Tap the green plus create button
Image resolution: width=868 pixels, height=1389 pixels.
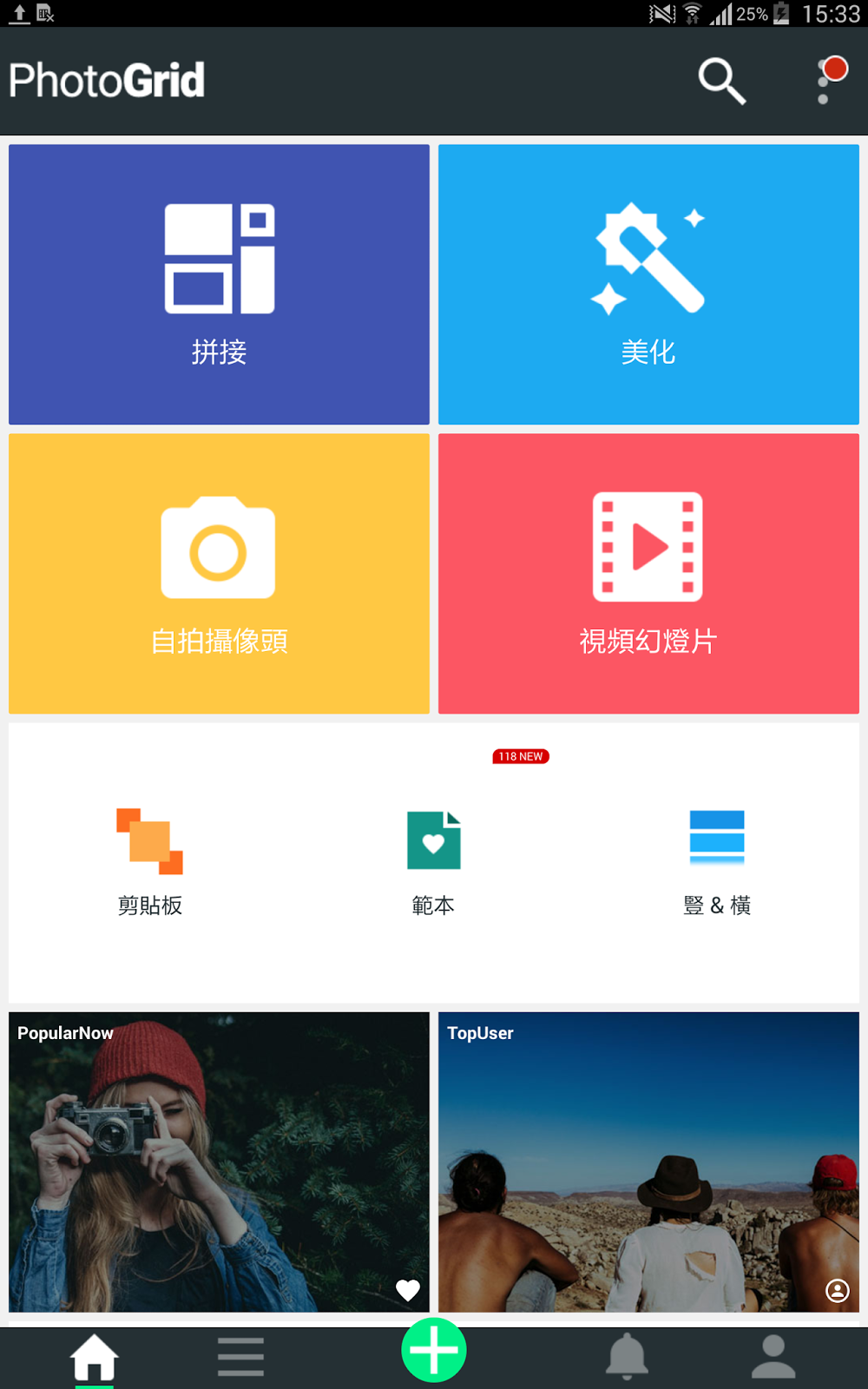click(x=434, y=1350)
